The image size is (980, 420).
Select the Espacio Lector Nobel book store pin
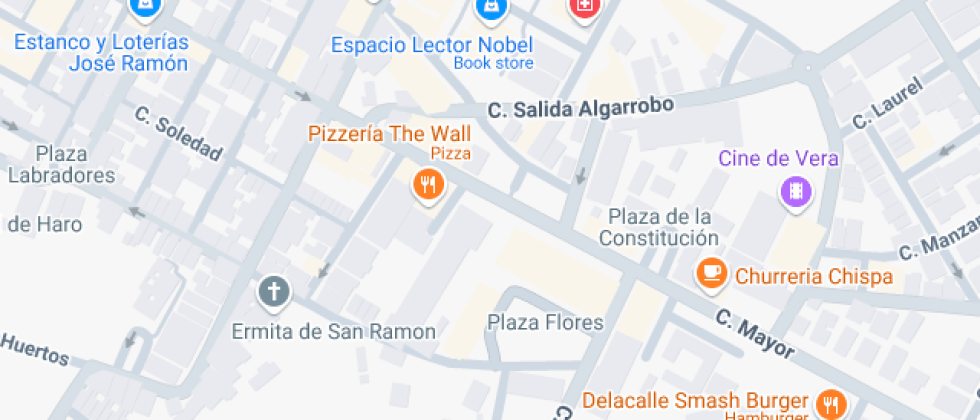(x=491, y=9)
